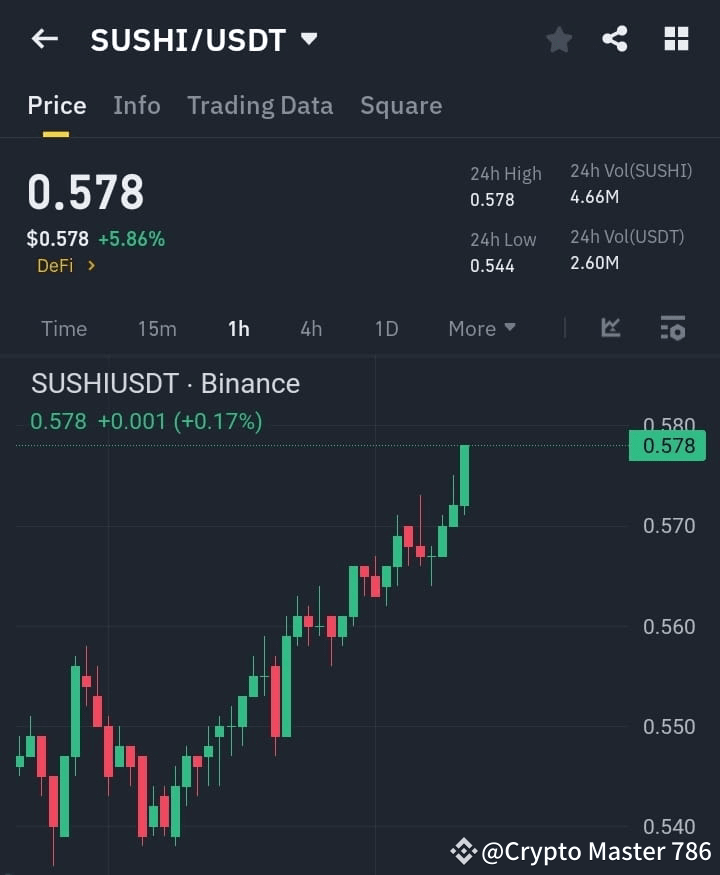Switch to the Trading Data tab

(260, 105)
